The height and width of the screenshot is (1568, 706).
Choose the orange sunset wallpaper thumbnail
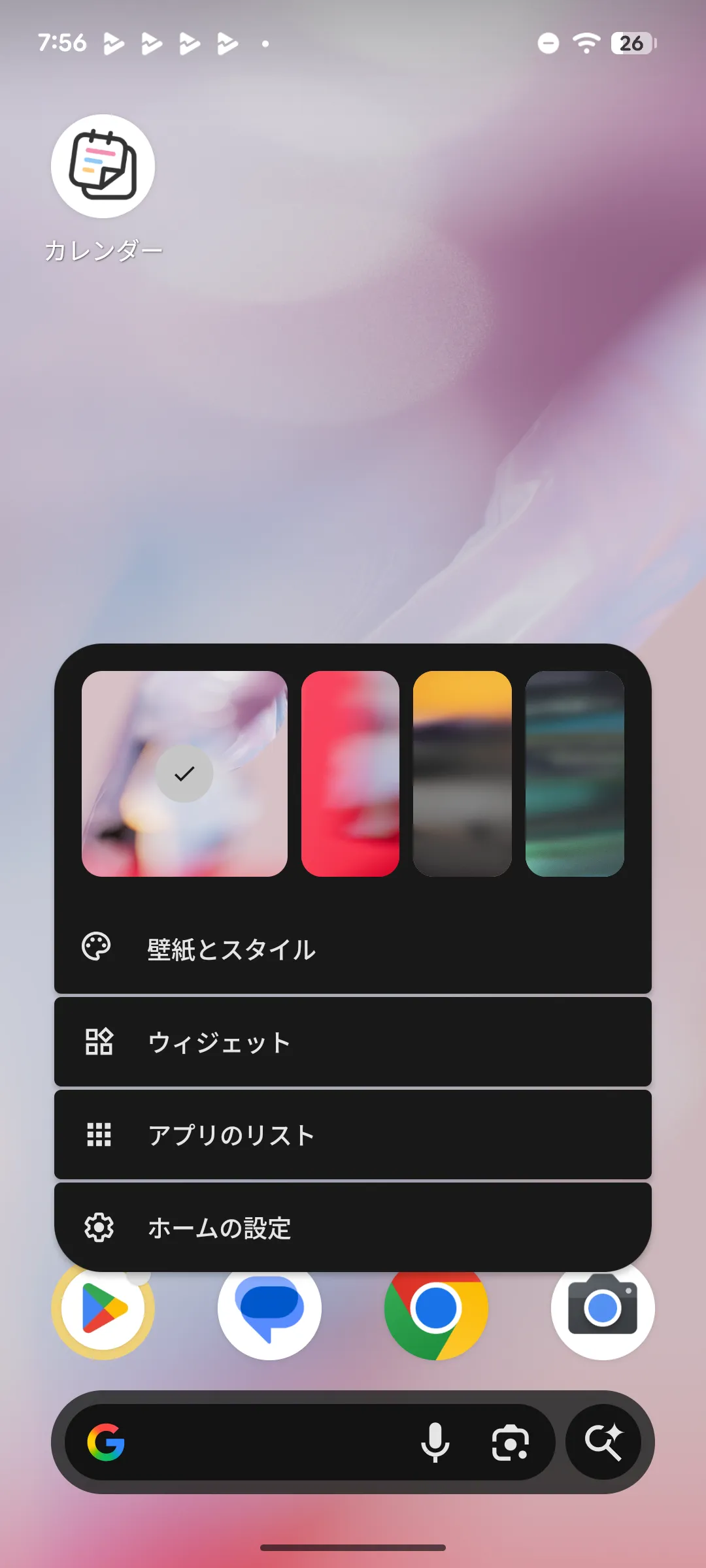(x=462, y=774)
